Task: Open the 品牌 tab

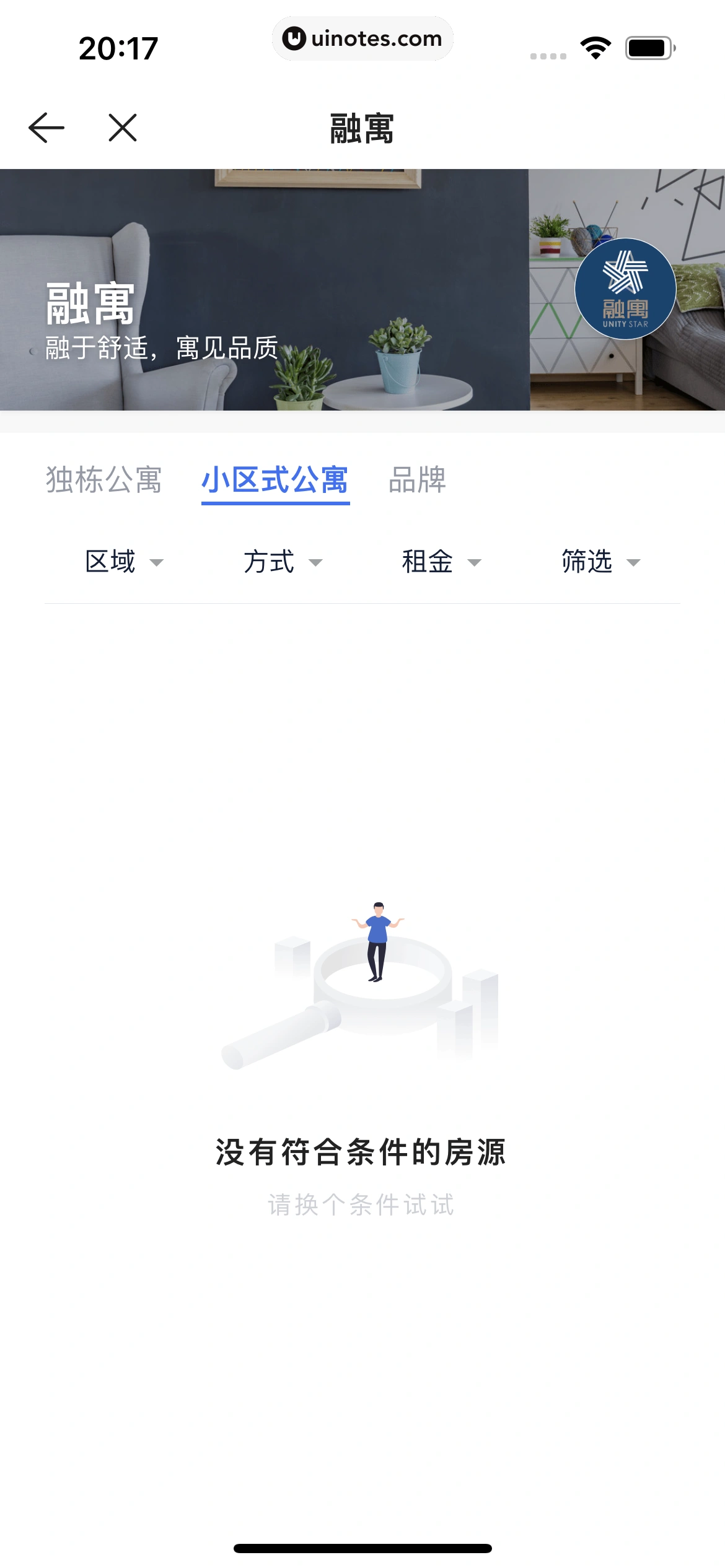Action: [417, 480]
